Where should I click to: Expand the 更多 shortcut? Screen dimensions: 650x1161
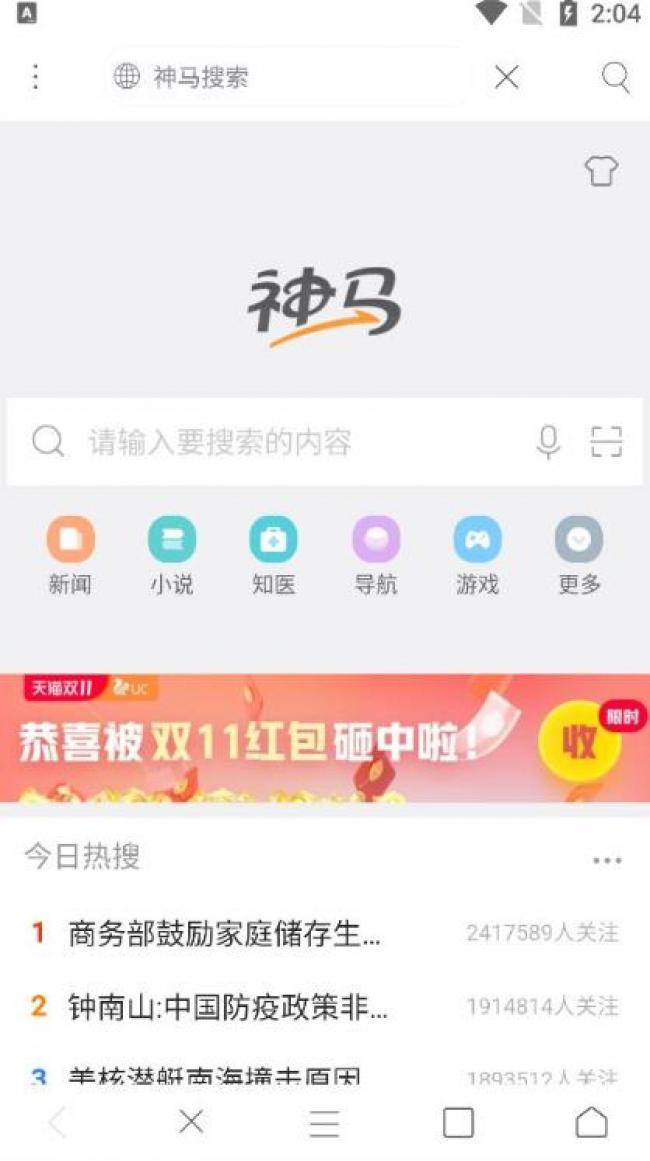coord(579,555)
